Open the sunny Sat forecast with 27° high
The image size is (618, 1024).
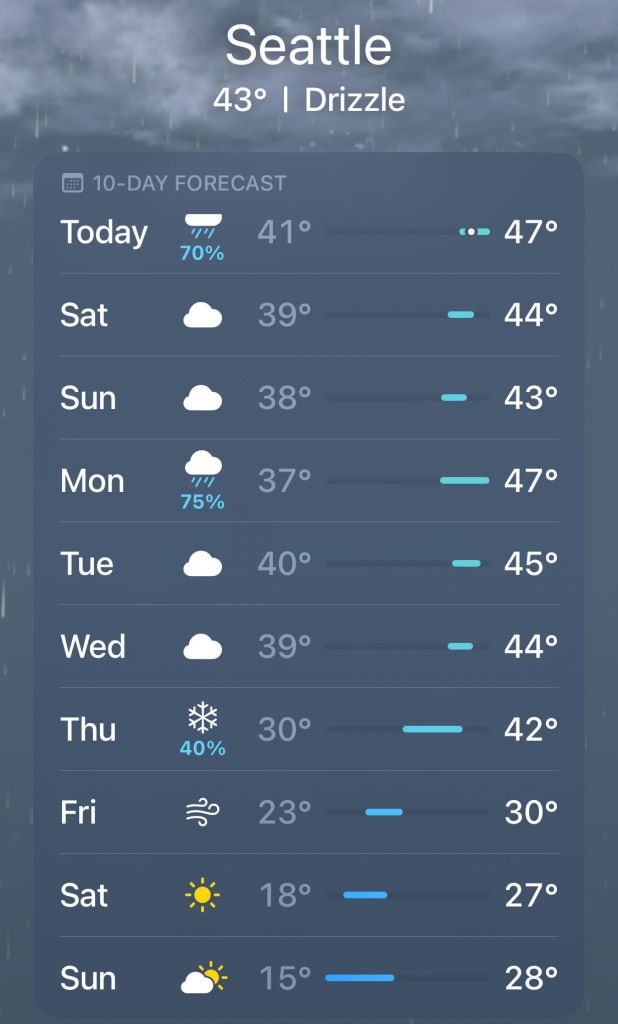coord(308,895)
